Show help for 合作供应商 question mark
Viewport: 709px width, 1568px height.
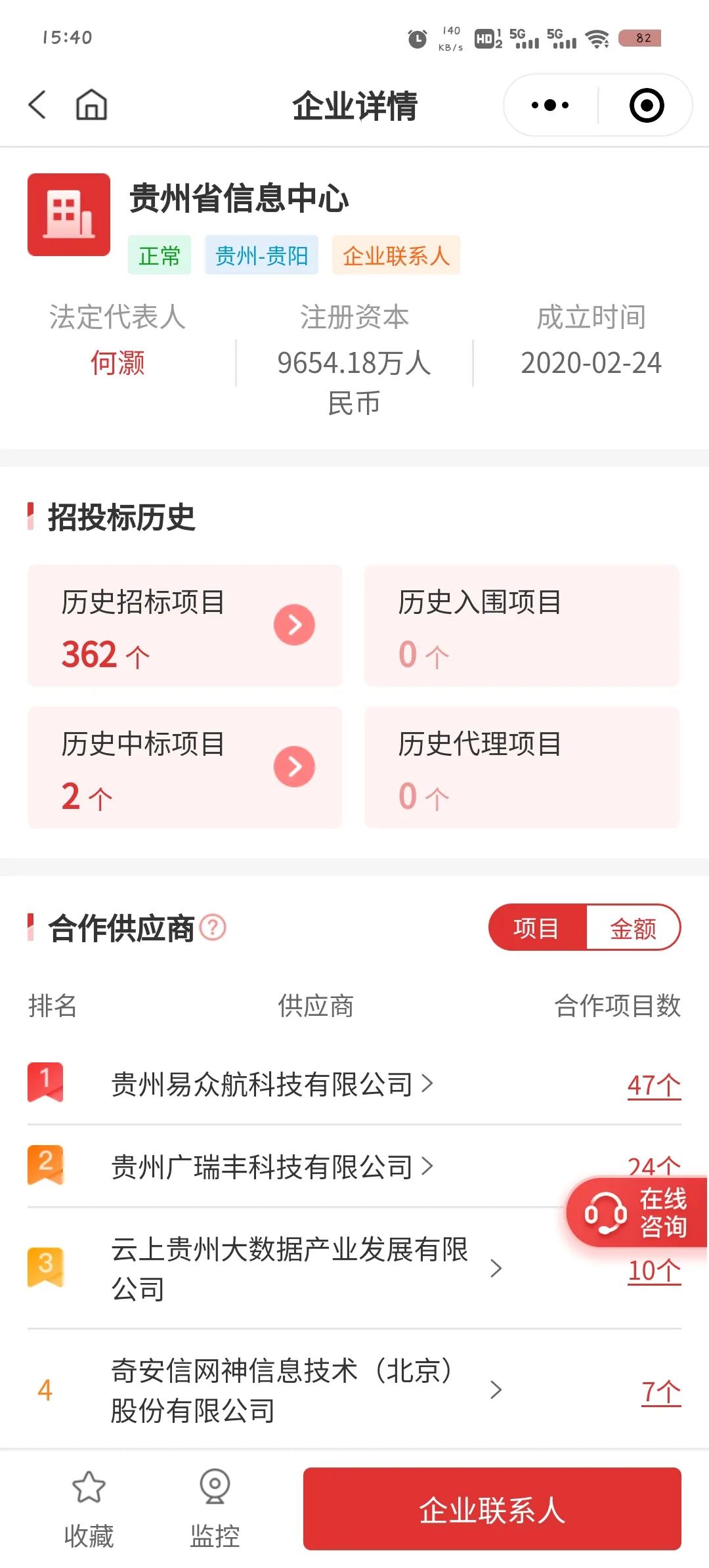pos(213,928)
